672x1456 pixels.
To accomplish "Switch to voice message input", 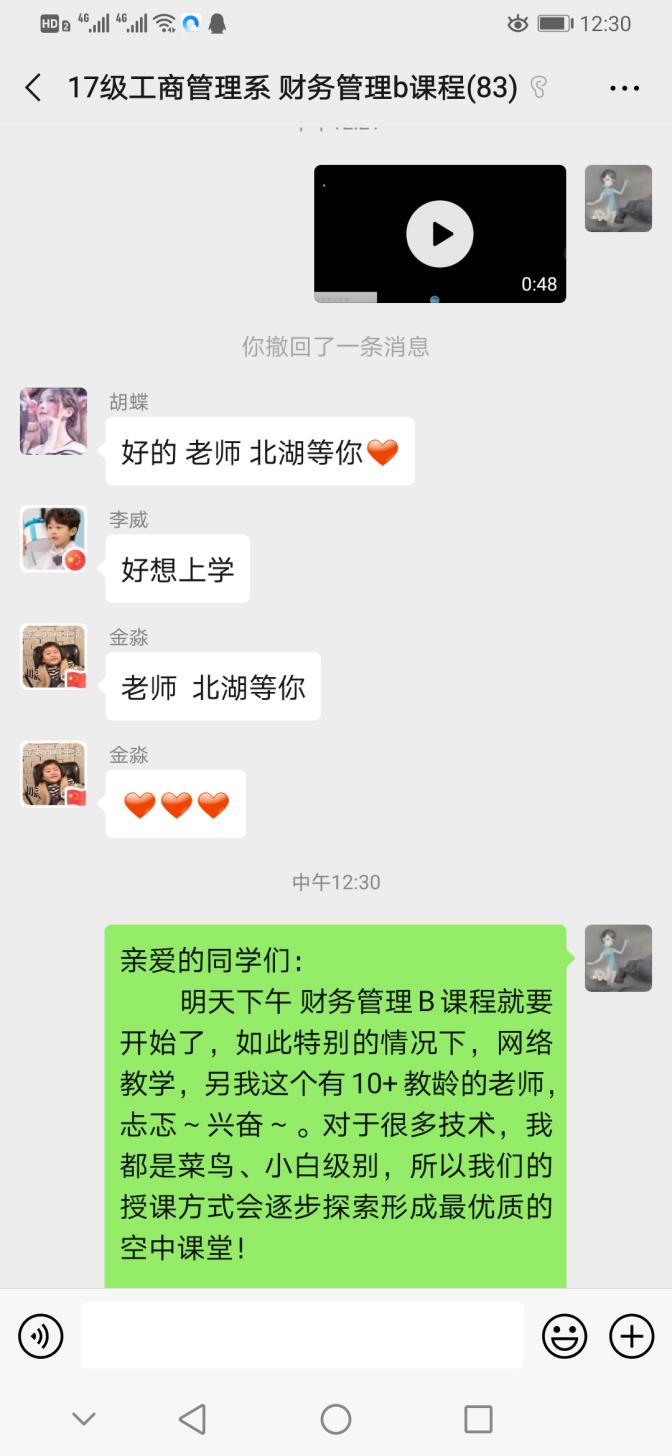I will coord(41,1336).
